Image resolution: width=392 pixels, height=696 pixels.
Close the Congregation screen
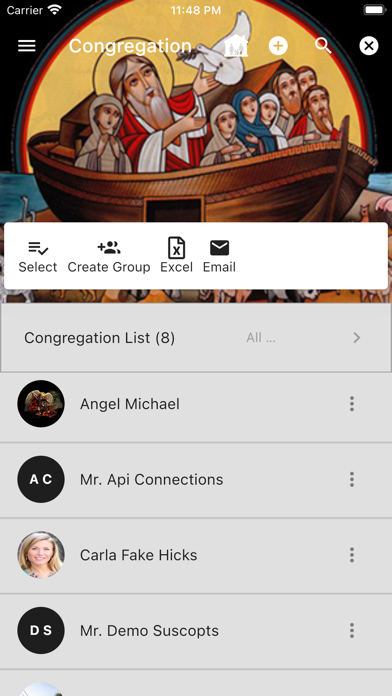[x=369, y=46]
